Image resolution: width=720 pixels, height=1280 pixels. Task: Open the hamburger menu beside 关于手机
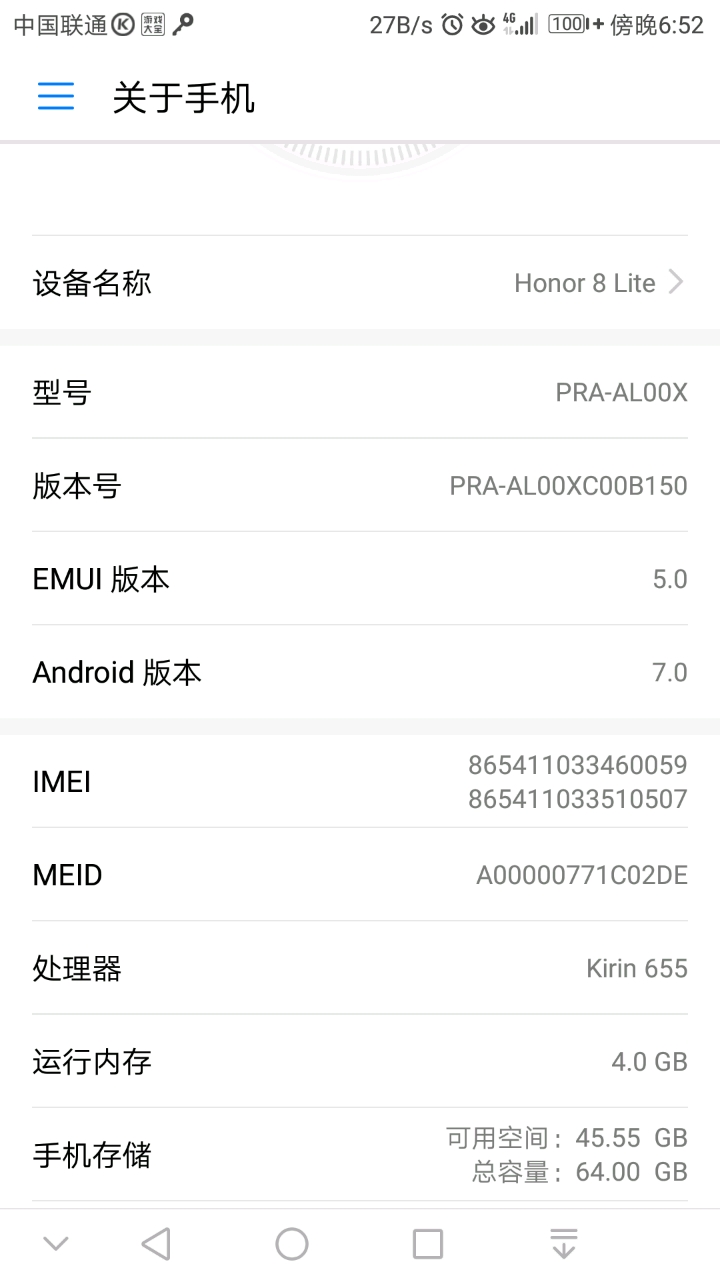(56, 96)
